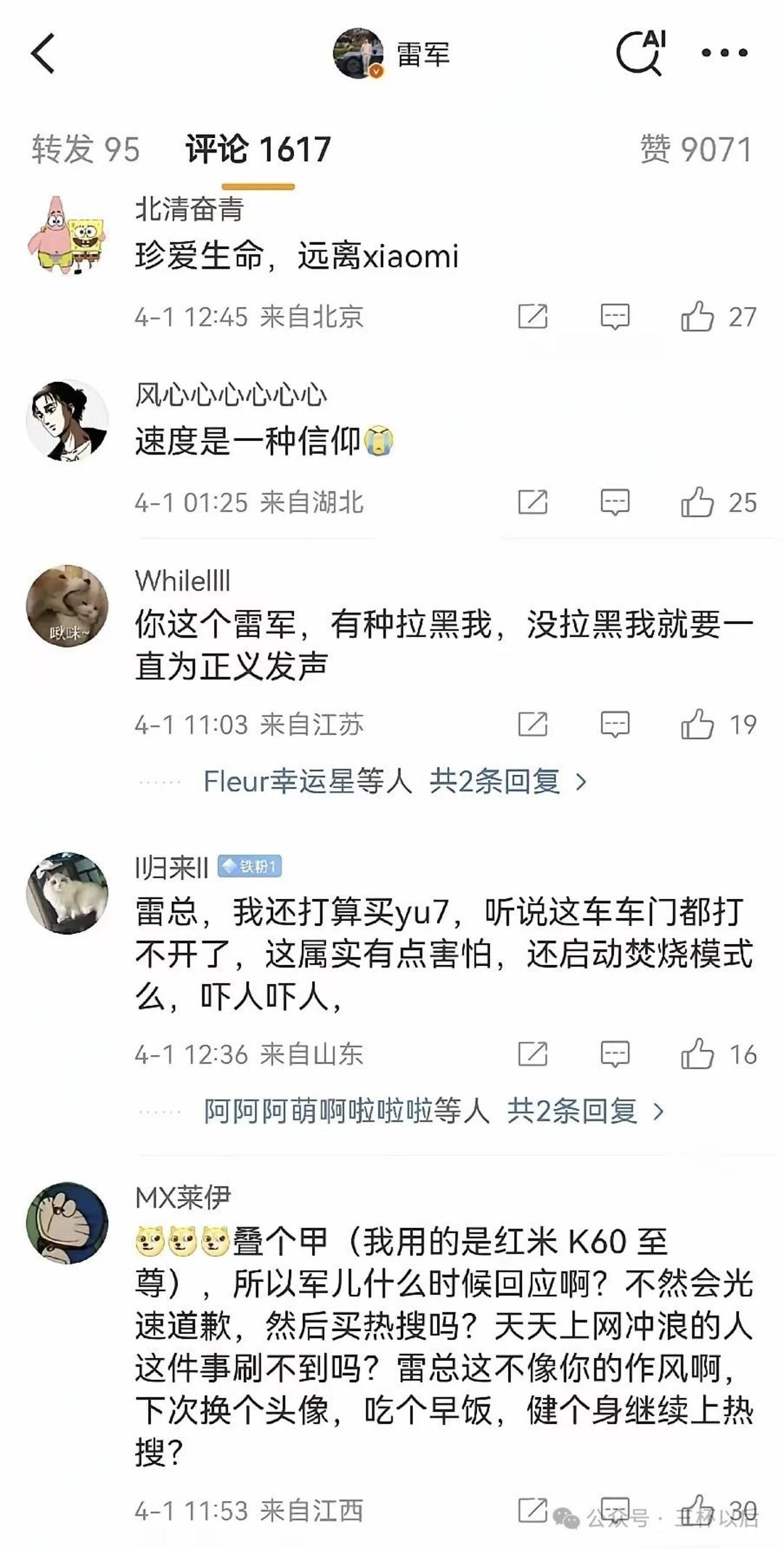The image size is (784, 1549).
Task: Open the three-dot overflow menu
Action: (x=724, y=53)
